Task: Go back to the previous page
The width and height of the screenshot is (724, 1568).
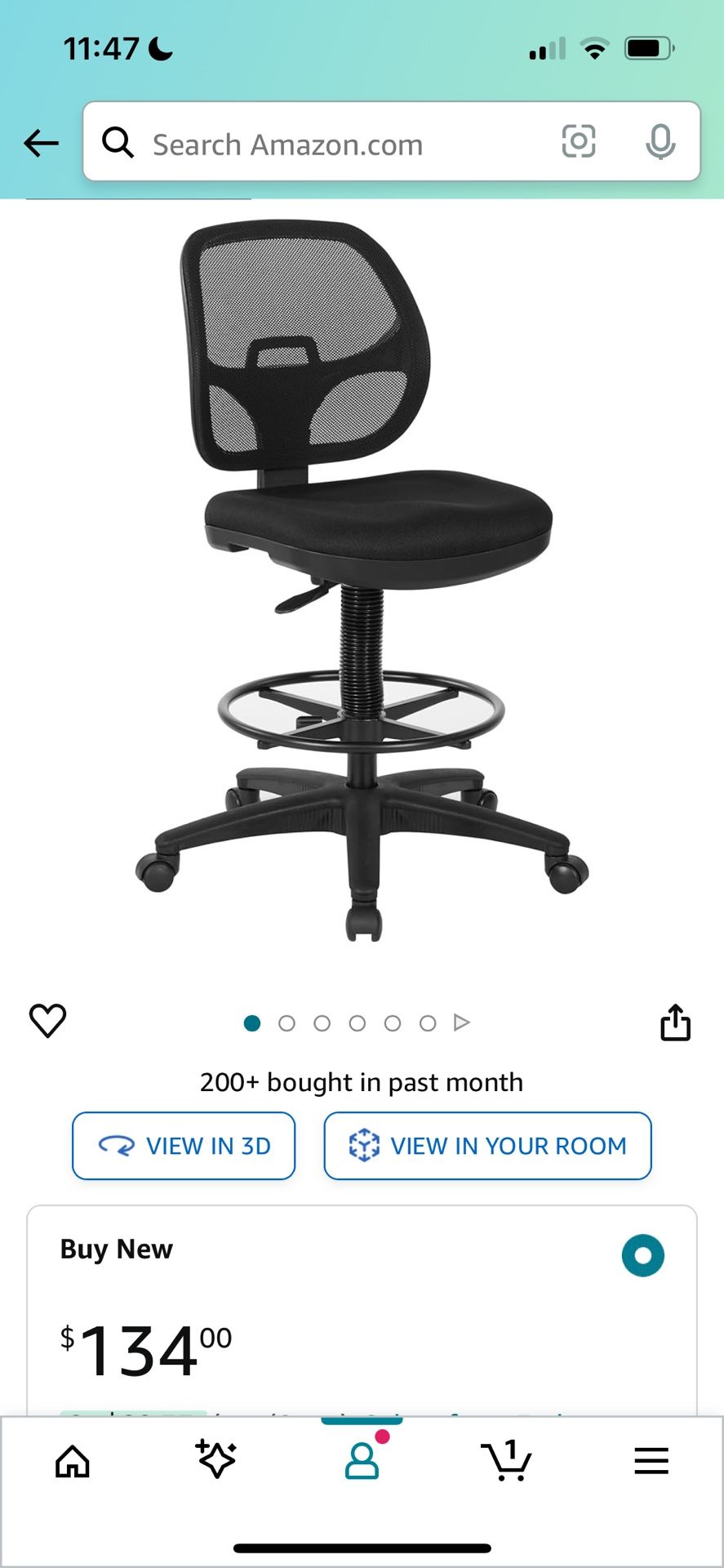Action: [x=41, y=144]
